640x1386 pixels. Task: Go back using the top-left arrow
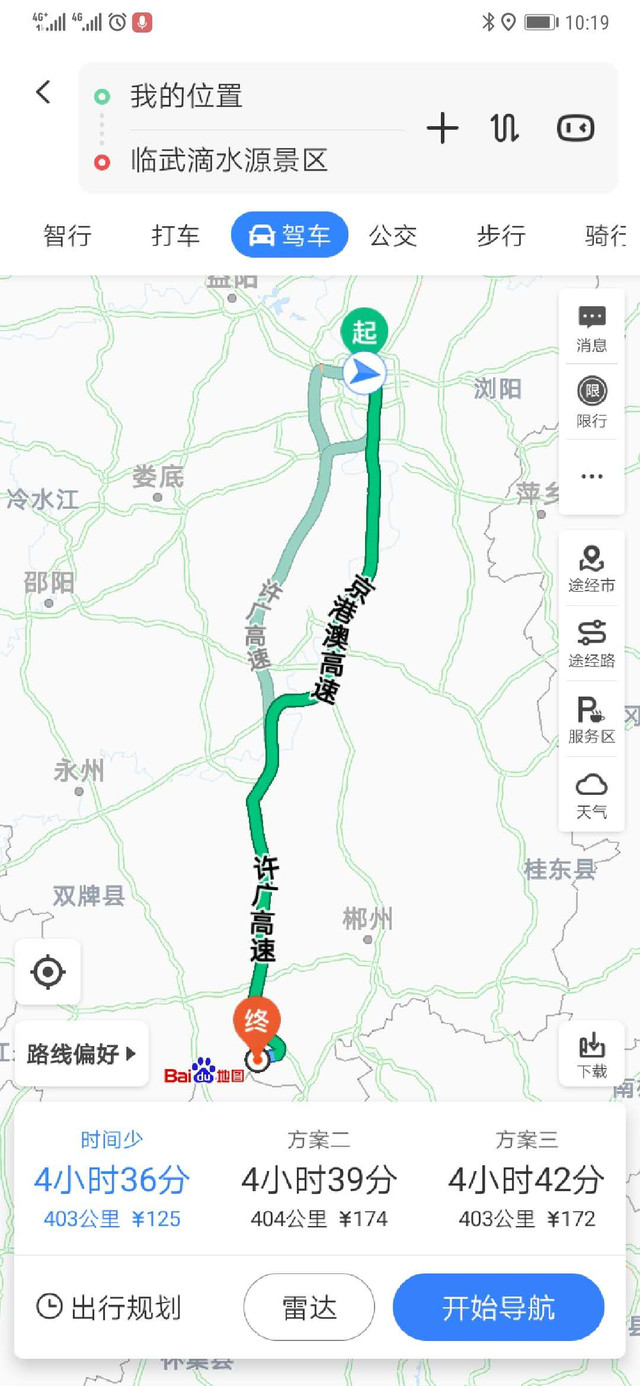click(43, 93)
